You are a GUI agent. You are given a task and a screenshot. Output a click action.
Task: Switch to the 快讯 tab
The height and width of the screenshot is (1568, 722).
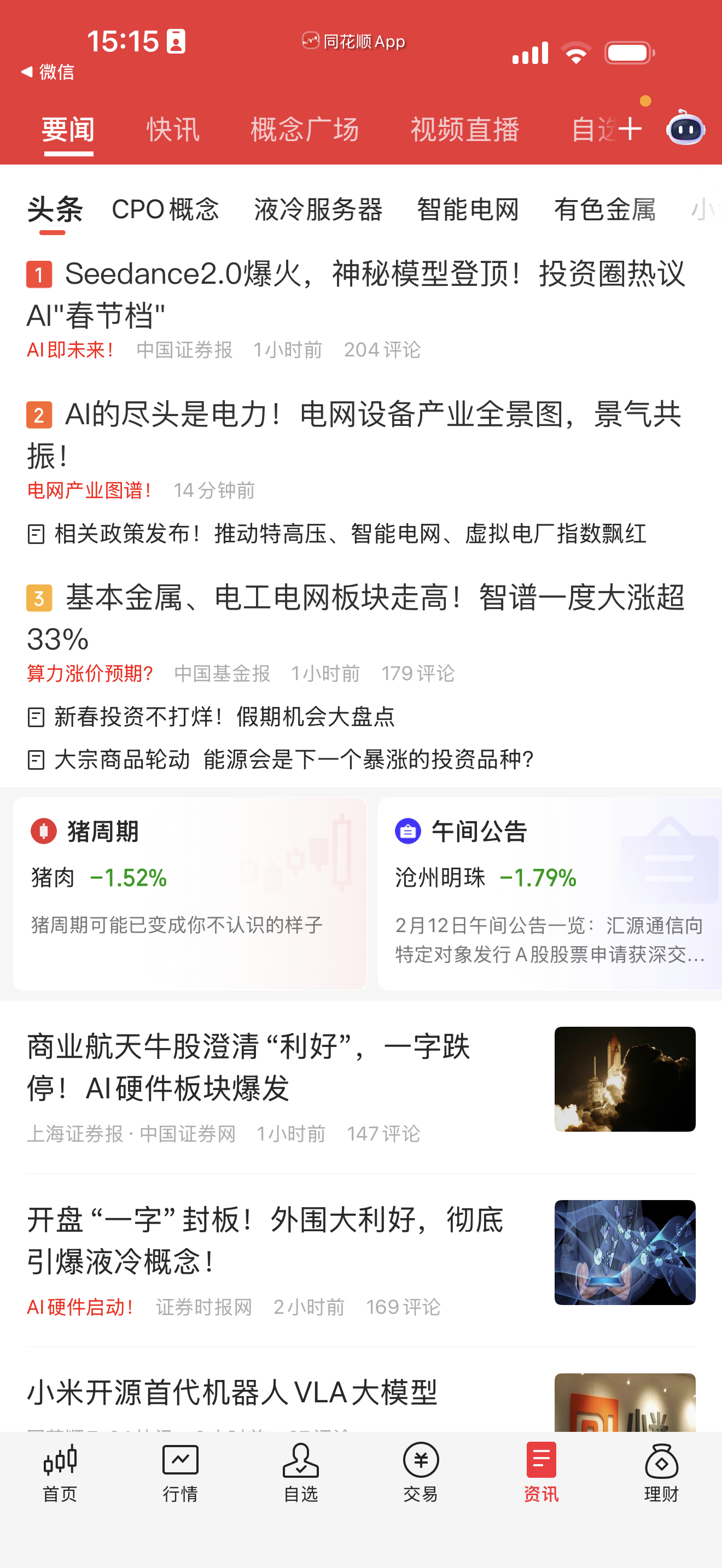[x=173, y=130]
